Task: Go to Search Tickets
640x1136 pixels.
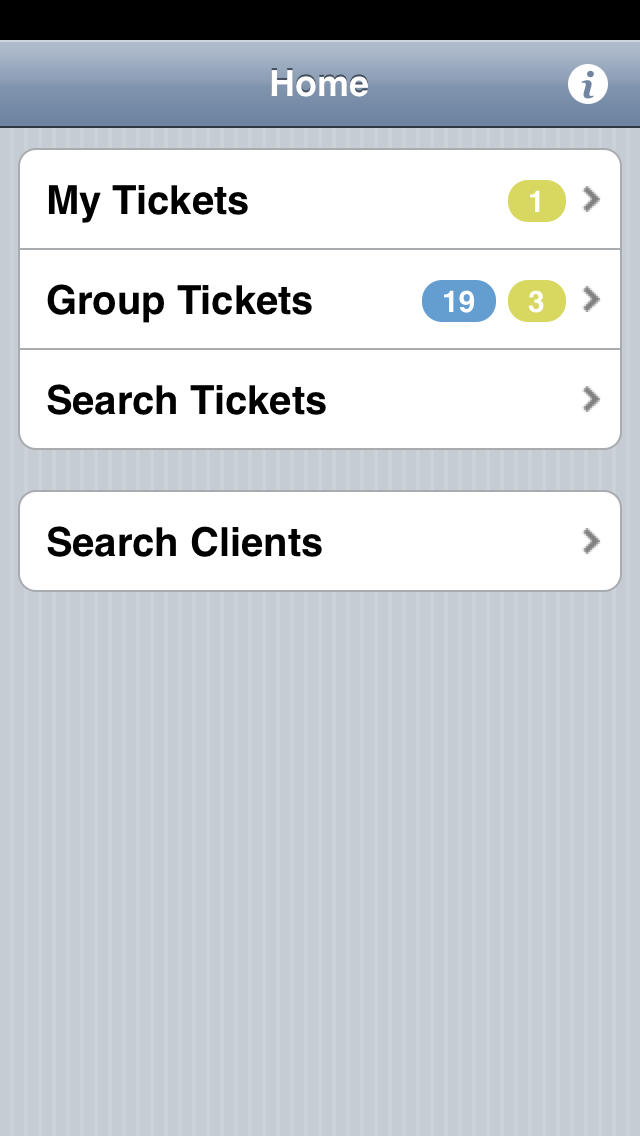Action: pos(320,399)
